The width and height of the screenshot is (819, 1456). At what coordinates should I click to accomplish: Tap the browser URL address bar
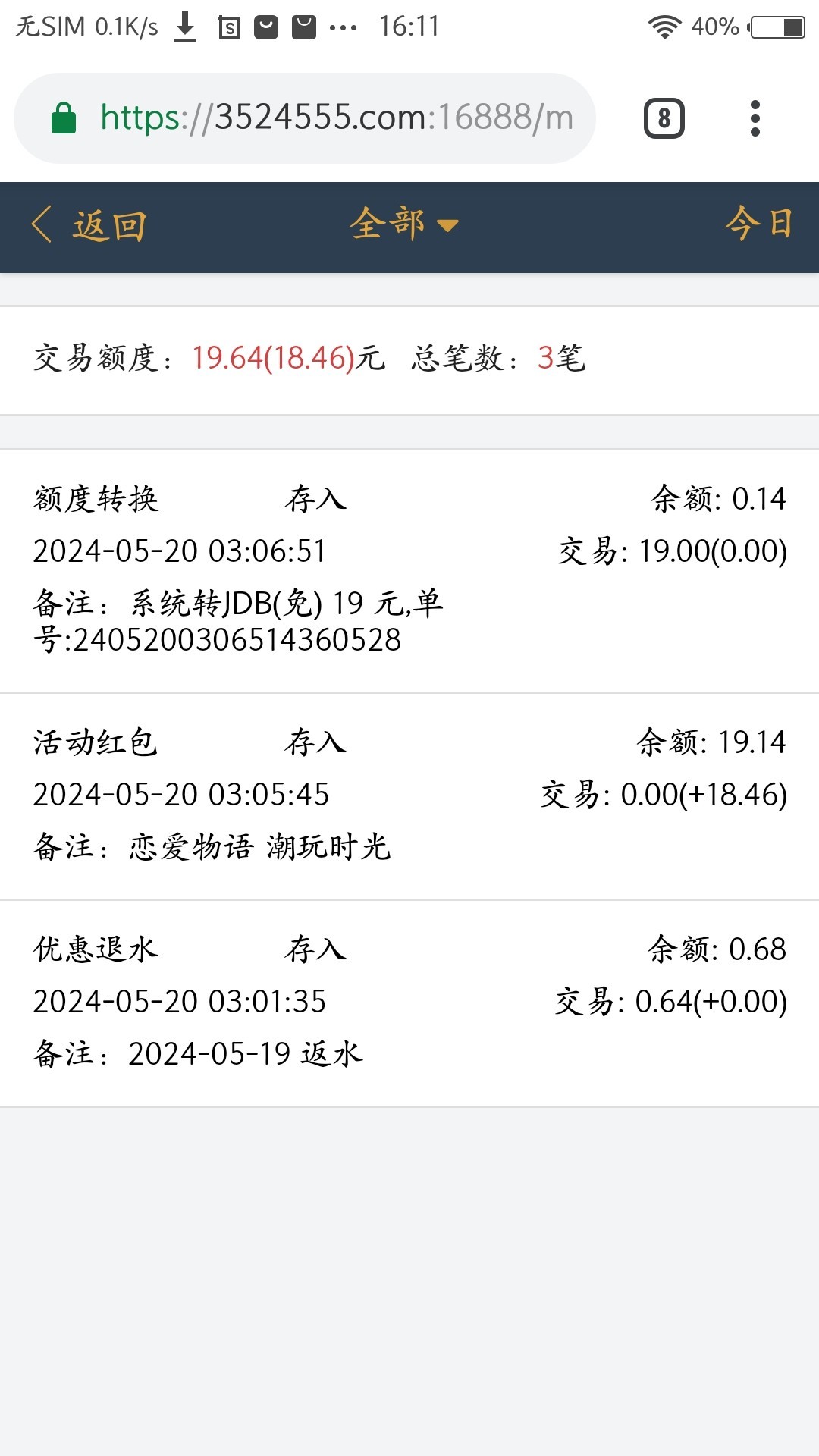[305, 118]
